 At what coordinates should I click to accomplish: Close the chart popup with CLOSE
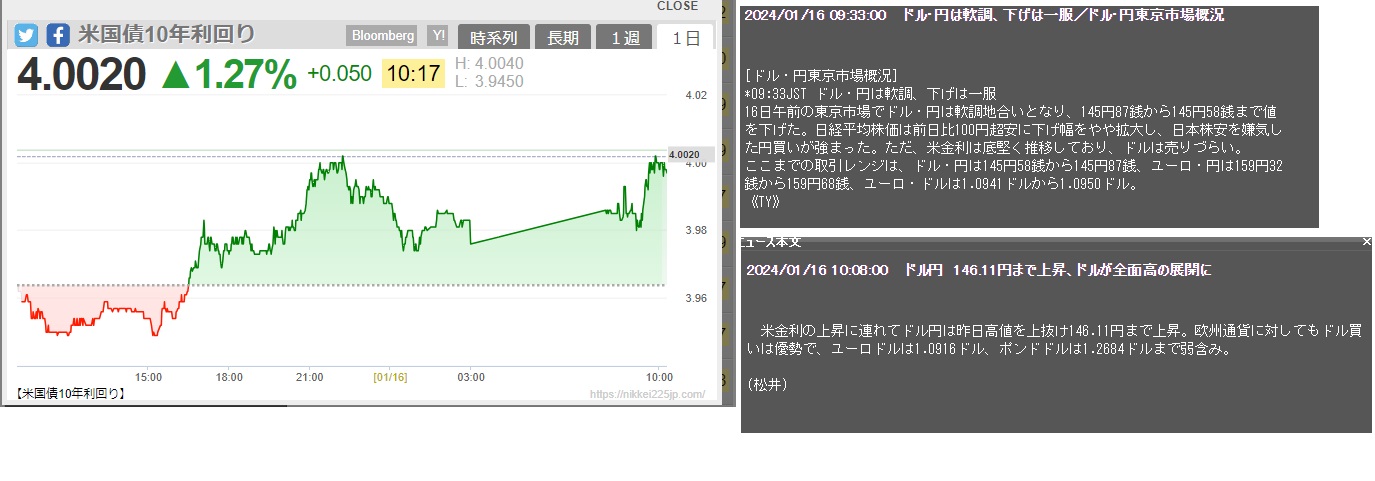pyautogui.click(x=677, y=6)
